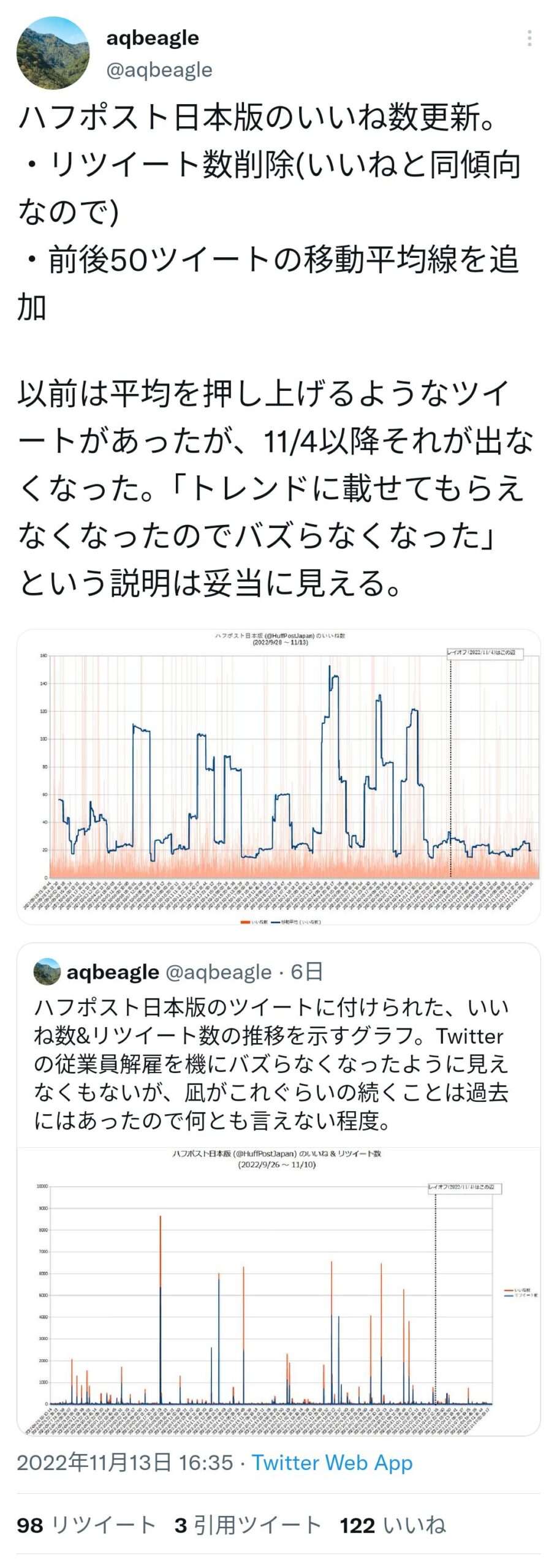View the 3 quote tweets
This screenshot has height=1568, width=557.
point(248,1525)
